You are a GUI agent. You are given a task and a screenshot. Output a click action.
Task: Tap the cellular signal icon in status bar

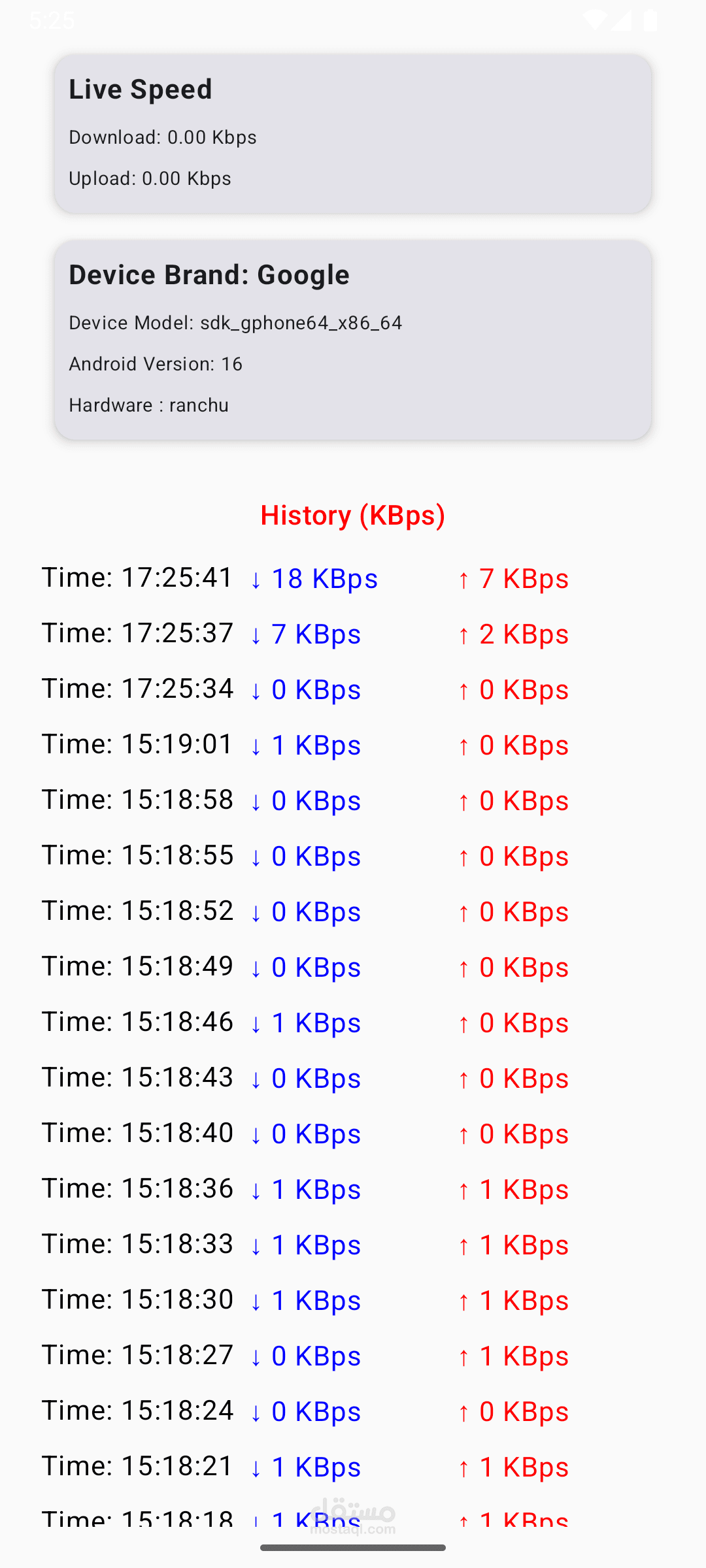(x=622, y=20)
